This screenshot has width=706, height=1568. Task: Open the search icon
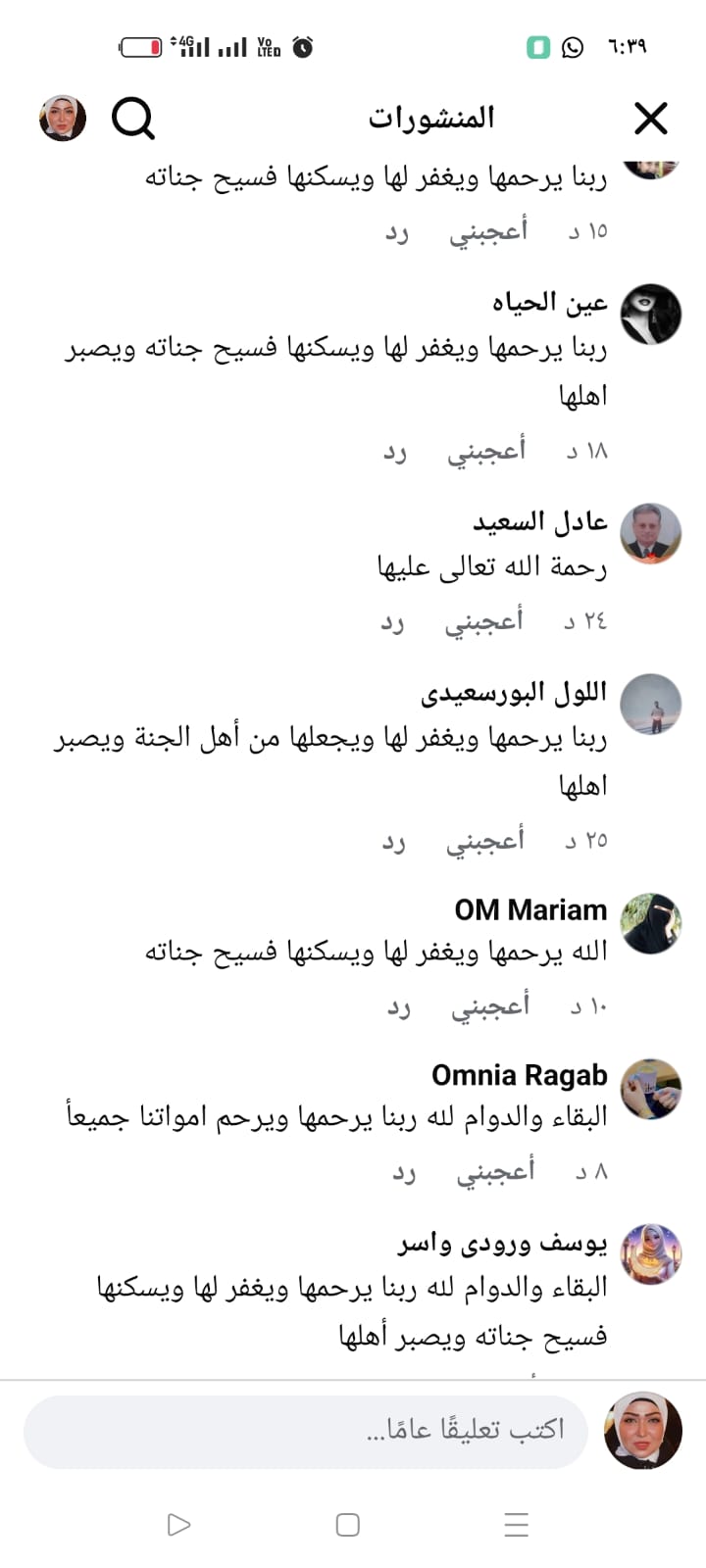pyautogui.click(x=133, y=119)
